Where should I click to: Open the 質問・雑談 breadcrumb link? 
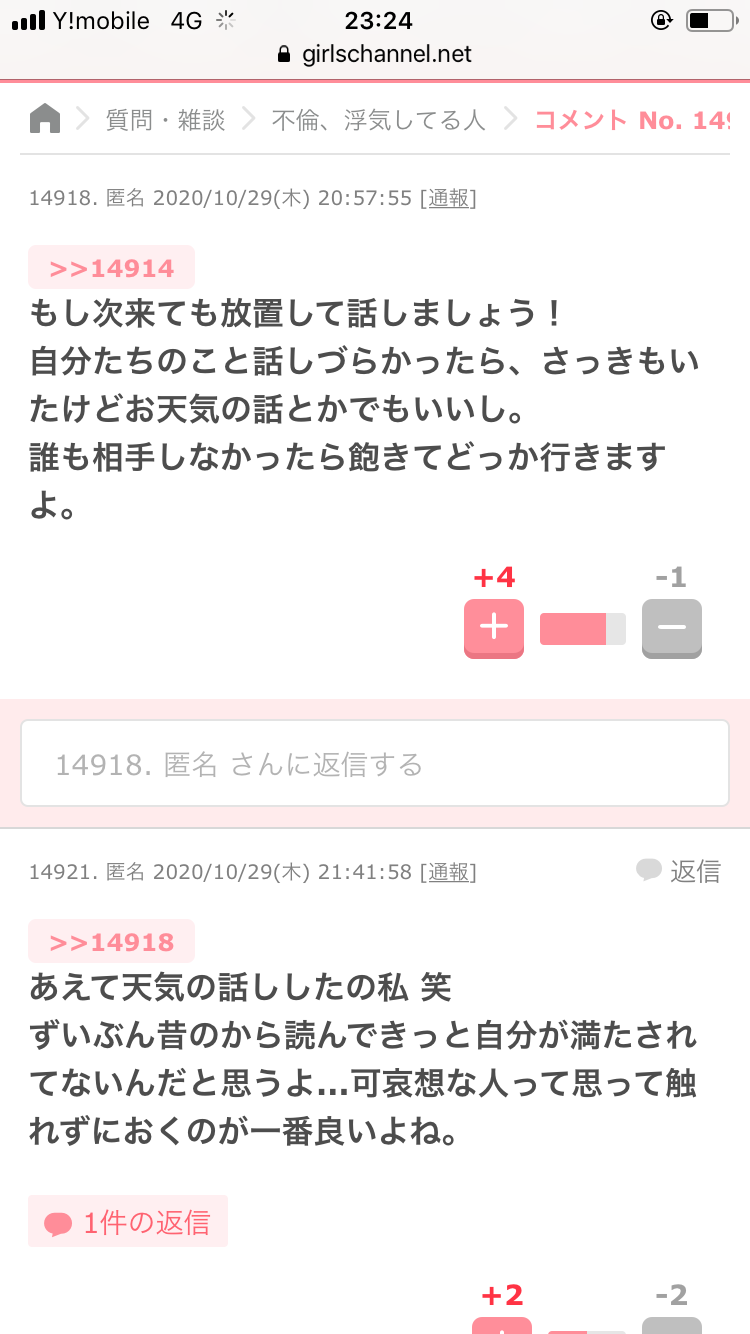(166, 121)
